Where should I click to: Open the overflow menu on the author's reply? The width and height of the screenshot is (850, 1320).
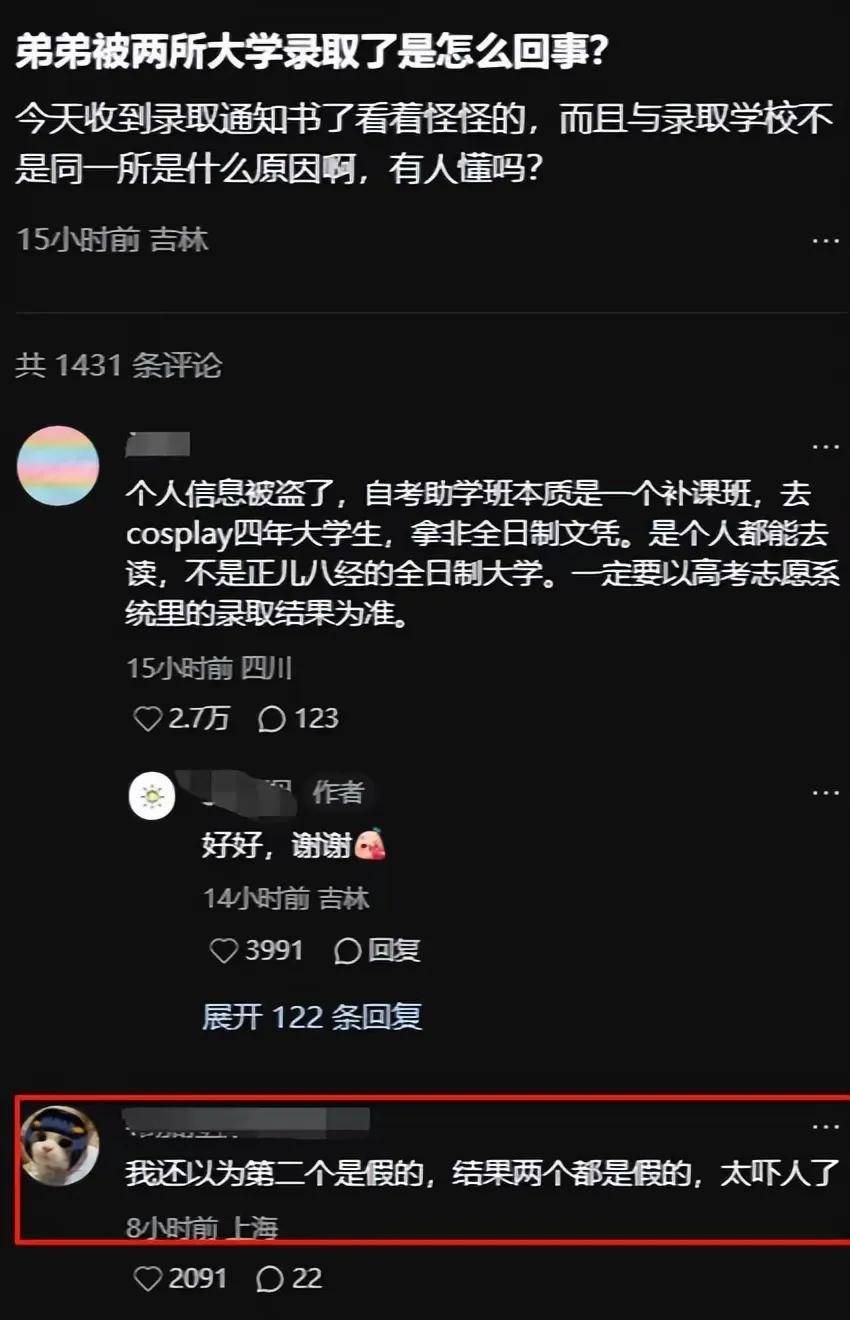(825, 793)
